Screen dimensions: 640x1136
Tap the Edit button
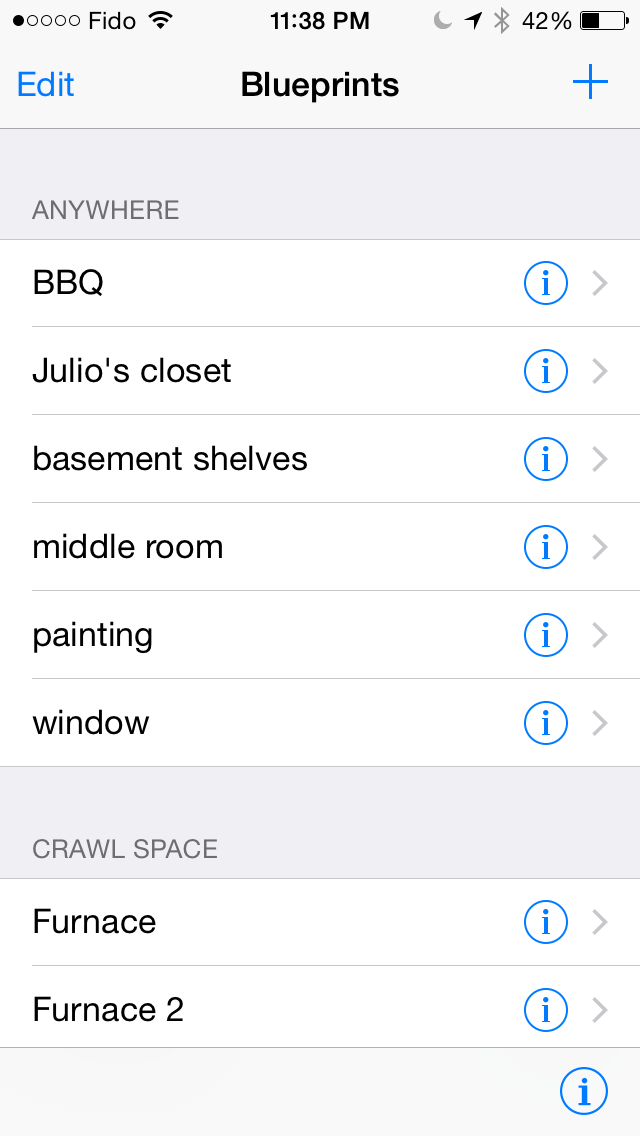coord(45,85)
